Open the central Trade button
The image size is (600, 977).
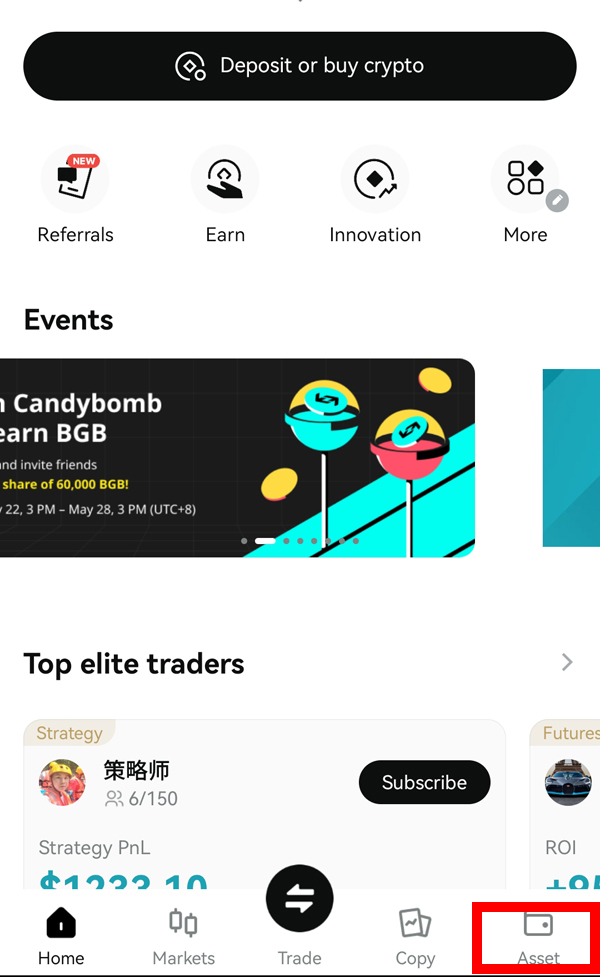(x=300, y=900)
